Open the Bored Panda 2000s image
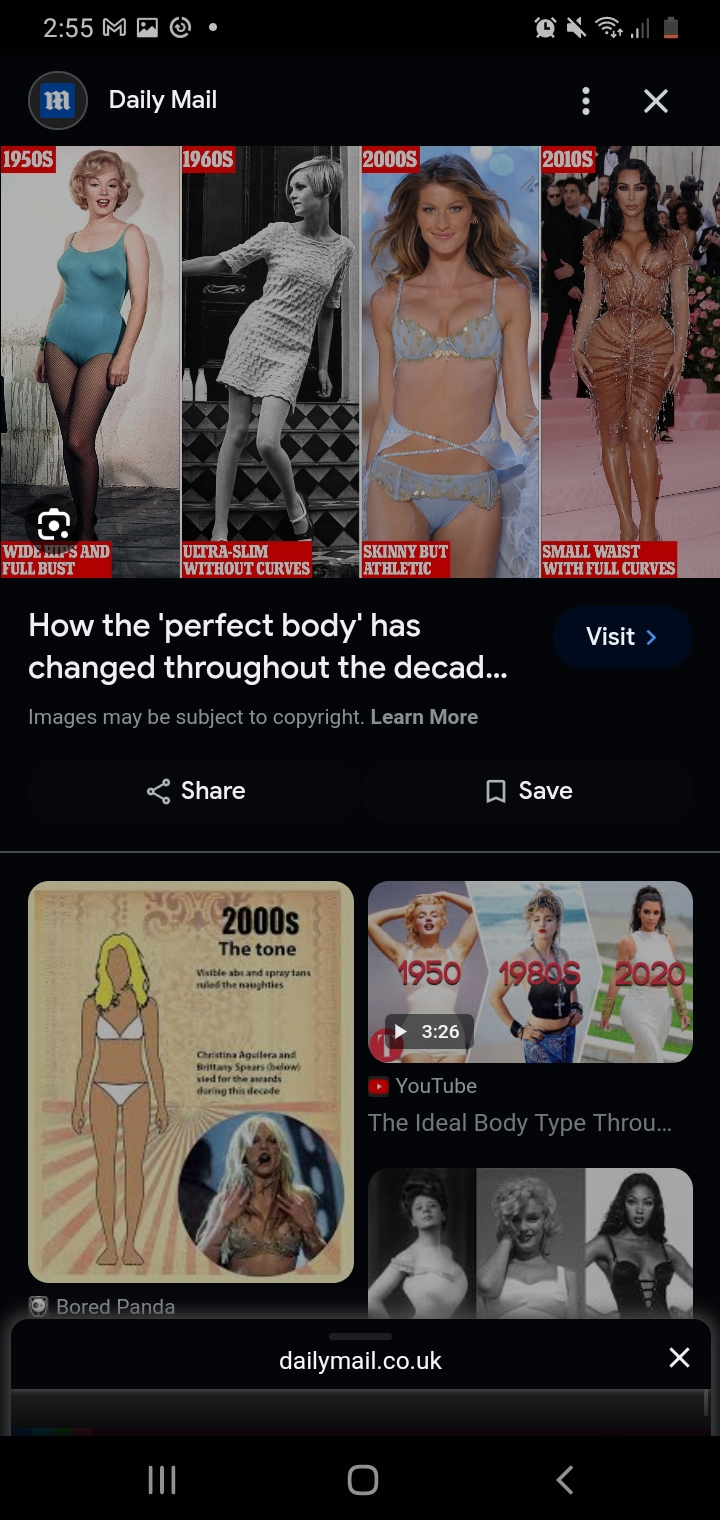The image size is (720, 1520). click(191, 1082)
